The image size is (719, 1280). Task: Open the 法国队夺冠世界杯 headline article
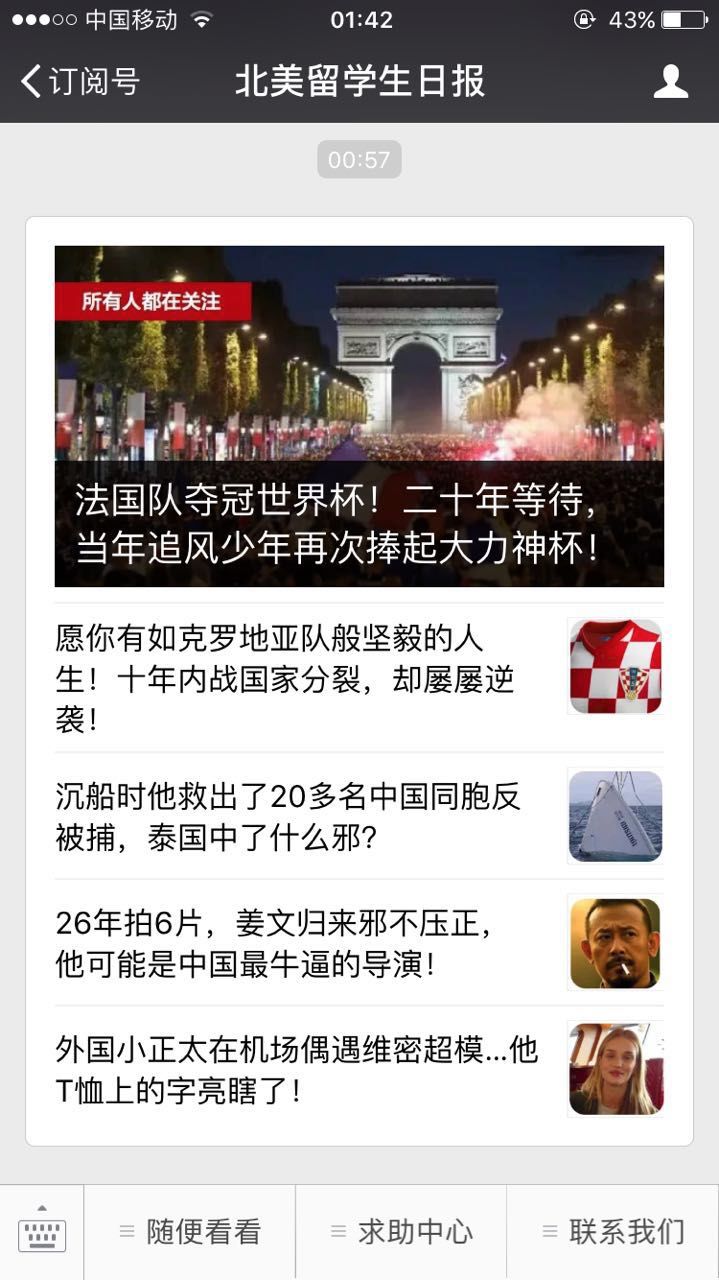(x=359, y=416)
